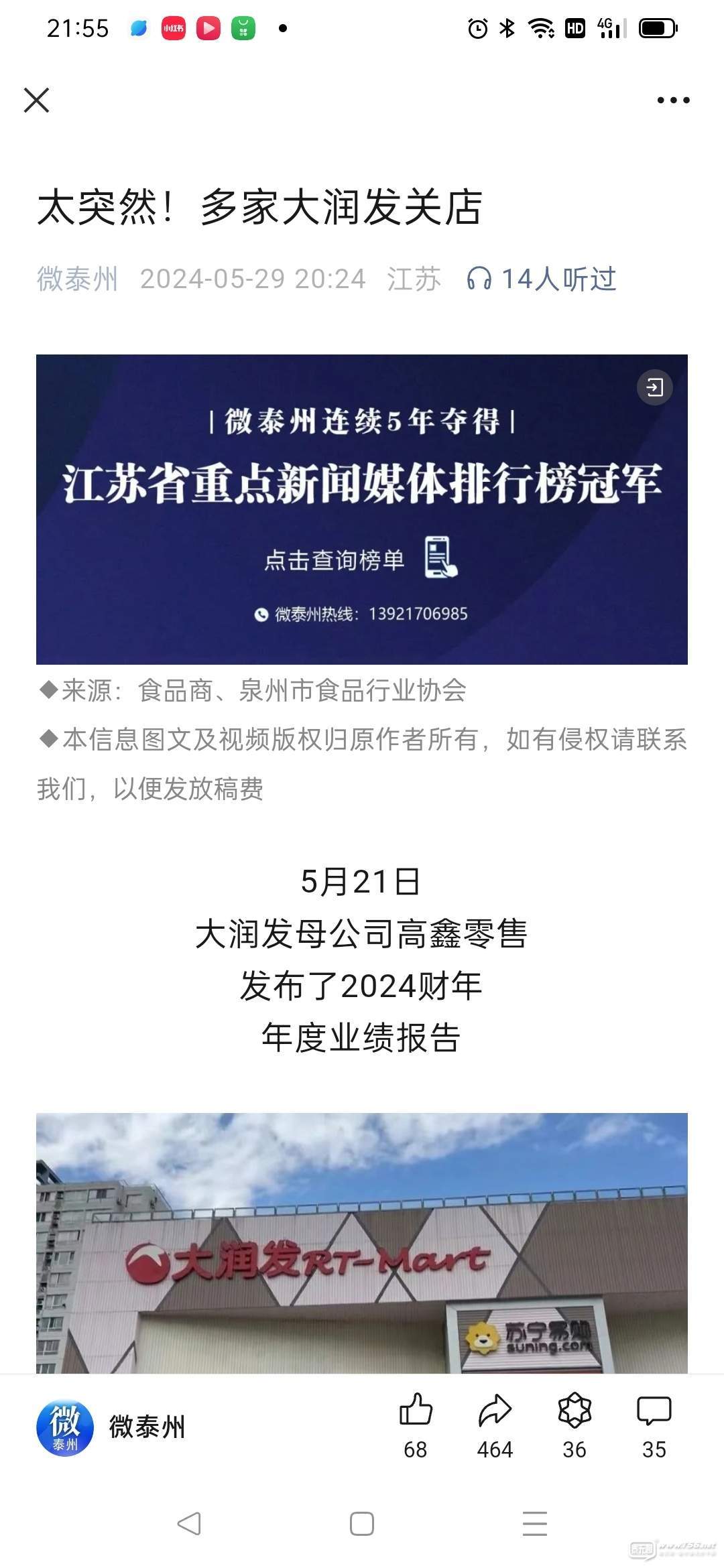Open the three-dot overflow menu

tap(672, 101)
